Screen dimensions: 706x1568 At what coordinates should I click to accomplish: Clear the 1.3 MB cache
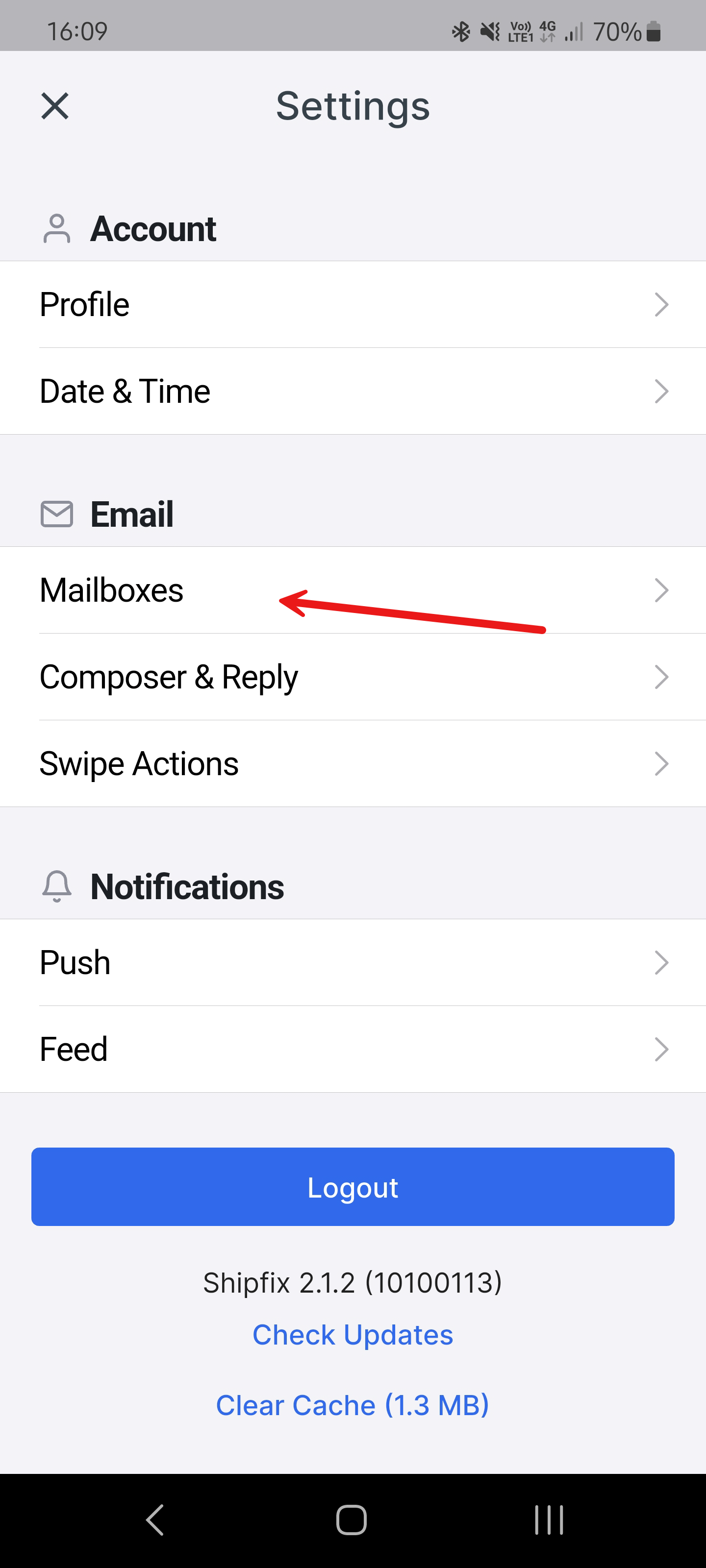pyautogui.click(x=353, y=1405)
